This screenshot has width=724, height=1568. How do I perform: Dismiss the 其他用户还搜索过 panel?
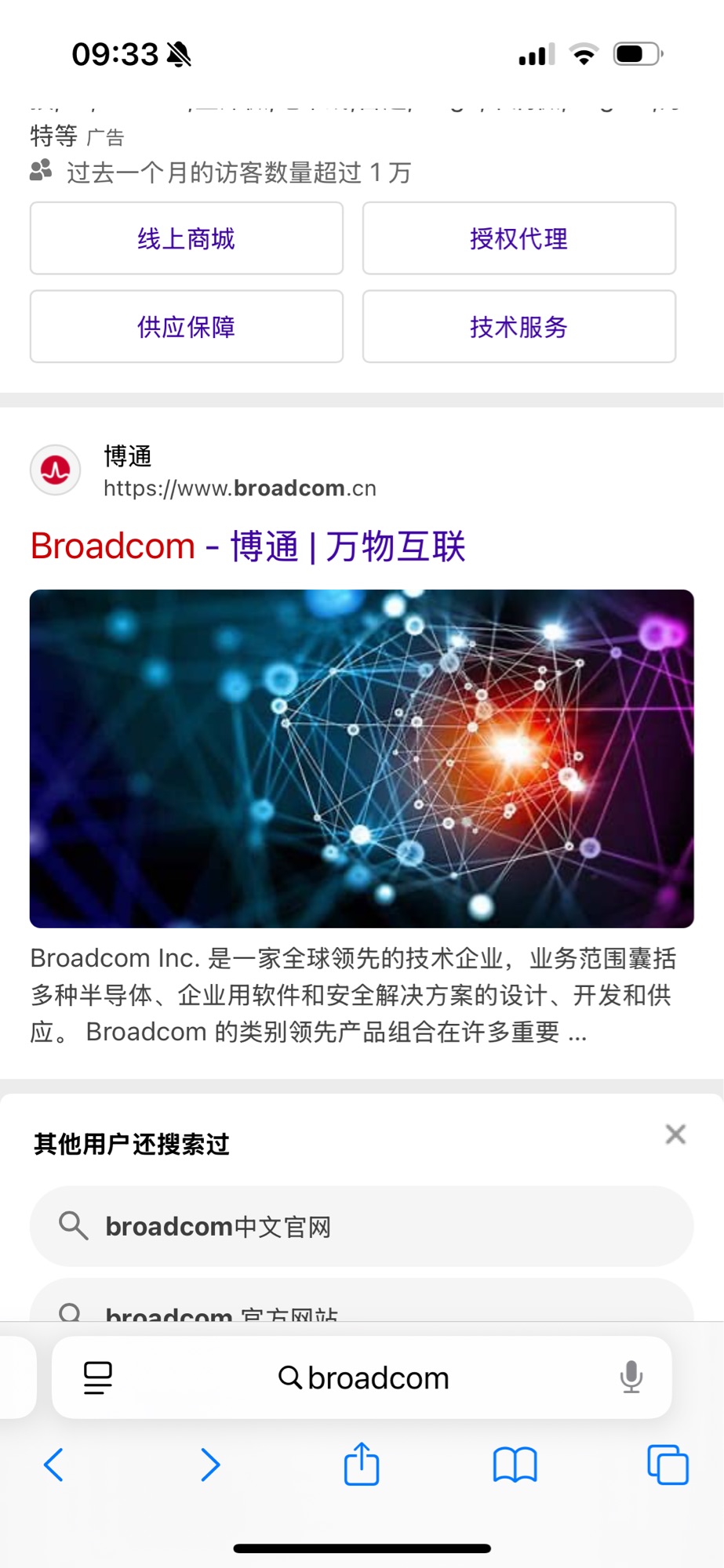coord(675,1134)
